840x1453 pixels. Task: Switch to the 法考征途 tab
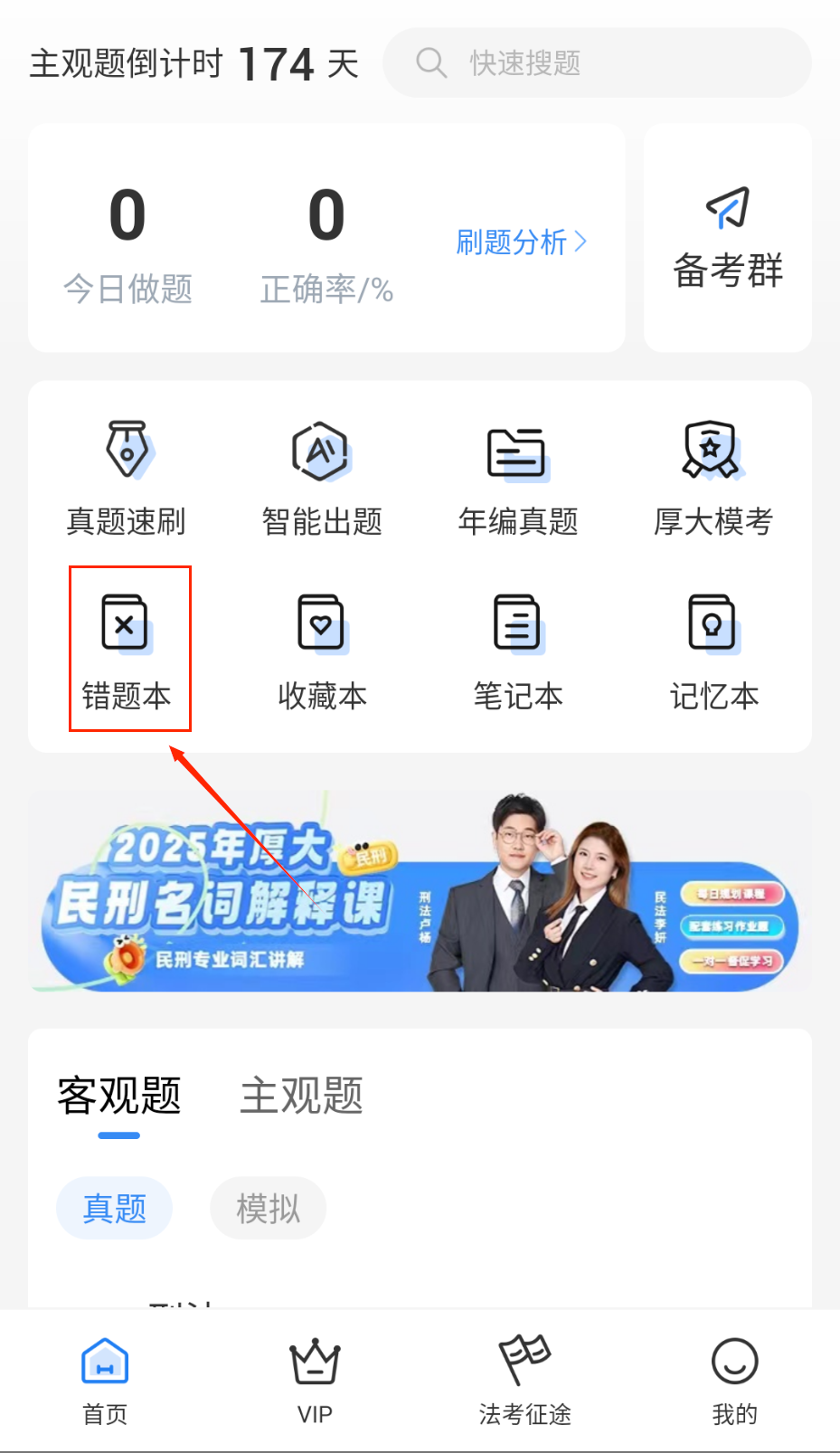[x=524, y=1381]
